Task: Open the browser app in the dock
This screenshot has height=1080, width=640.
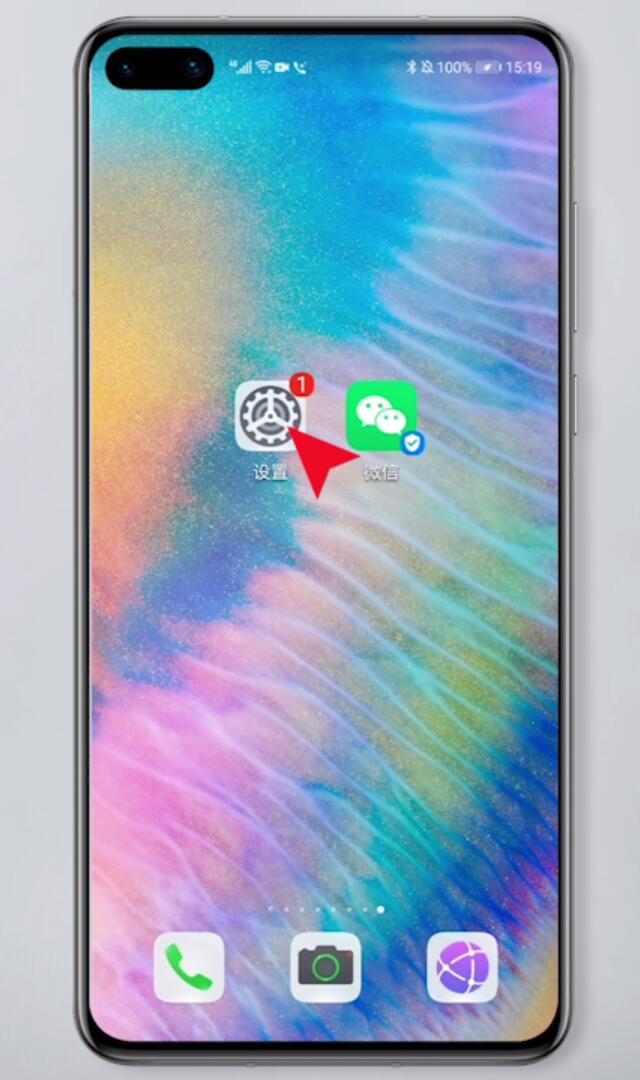Action: (462, 967)
